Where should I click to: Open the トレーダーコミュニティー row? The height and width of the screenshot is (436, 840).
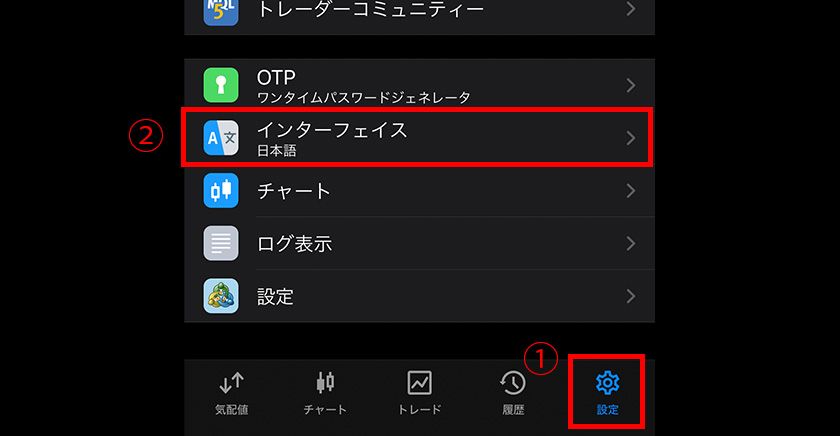pos(419,11)
